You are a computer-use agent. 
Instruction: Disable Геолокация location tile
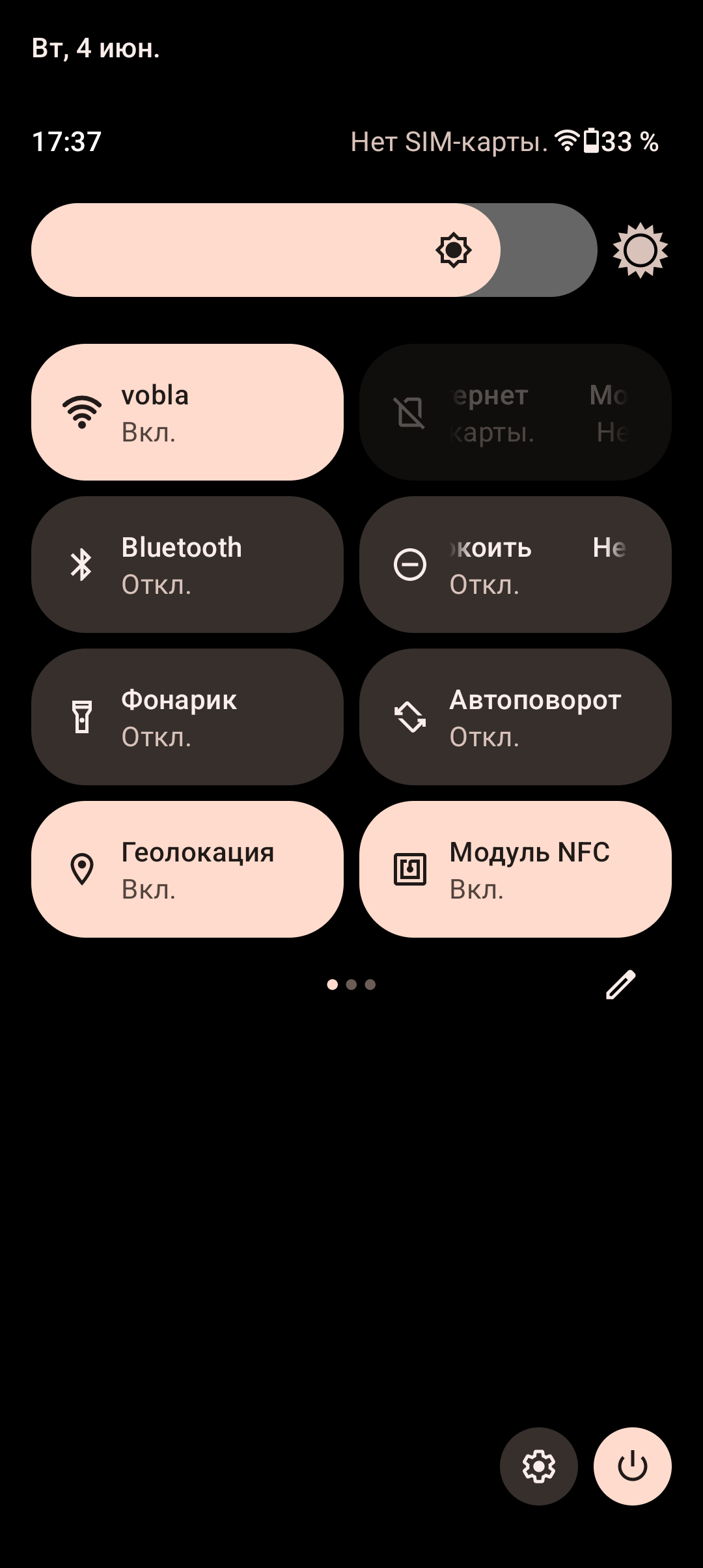187,869
